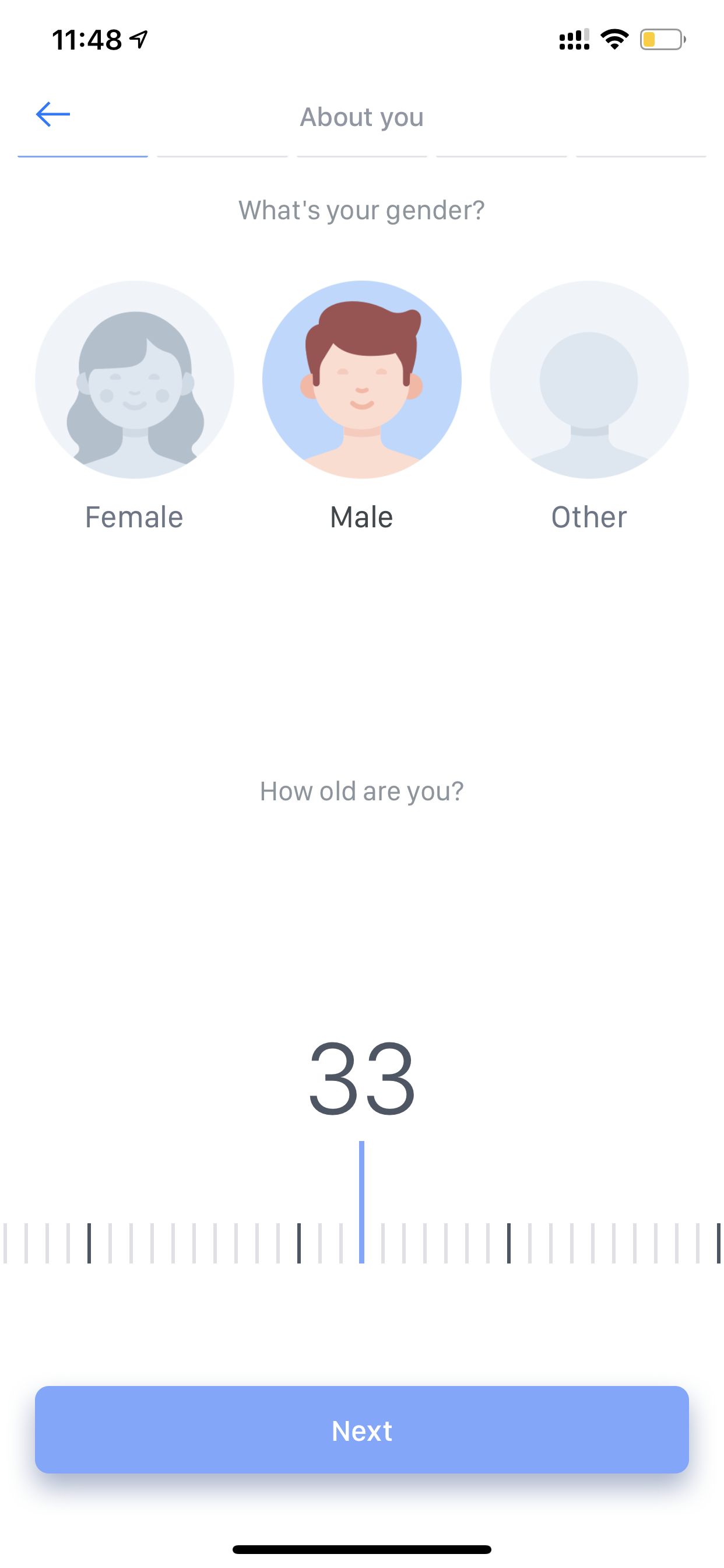Continue with the Next button

click(x=362, y=1430)
